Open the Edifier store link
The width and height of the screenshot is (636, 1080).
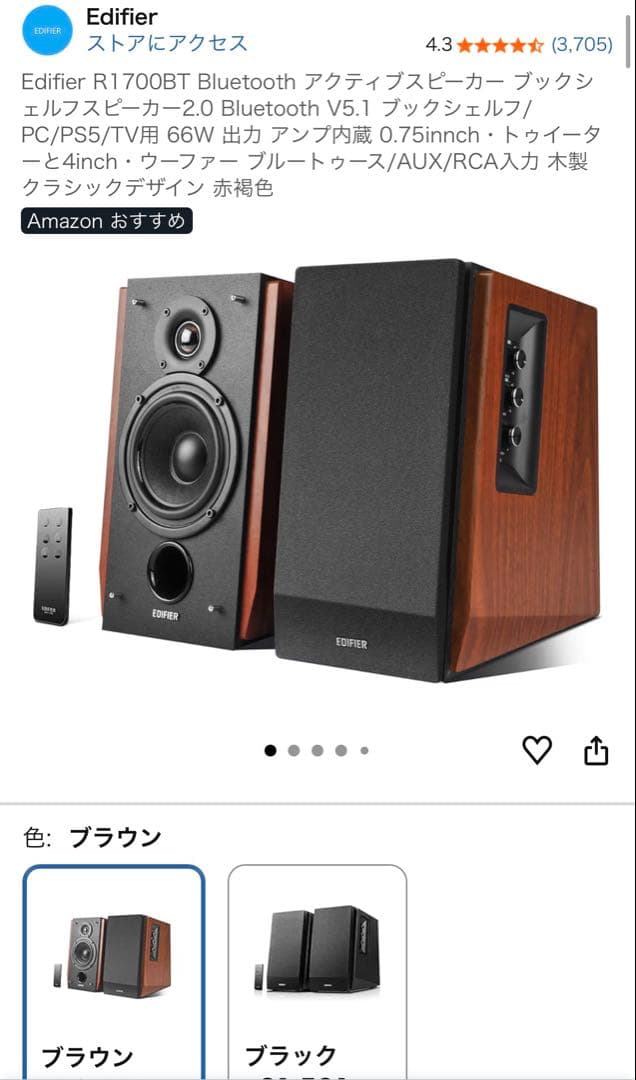pos(167,43)
